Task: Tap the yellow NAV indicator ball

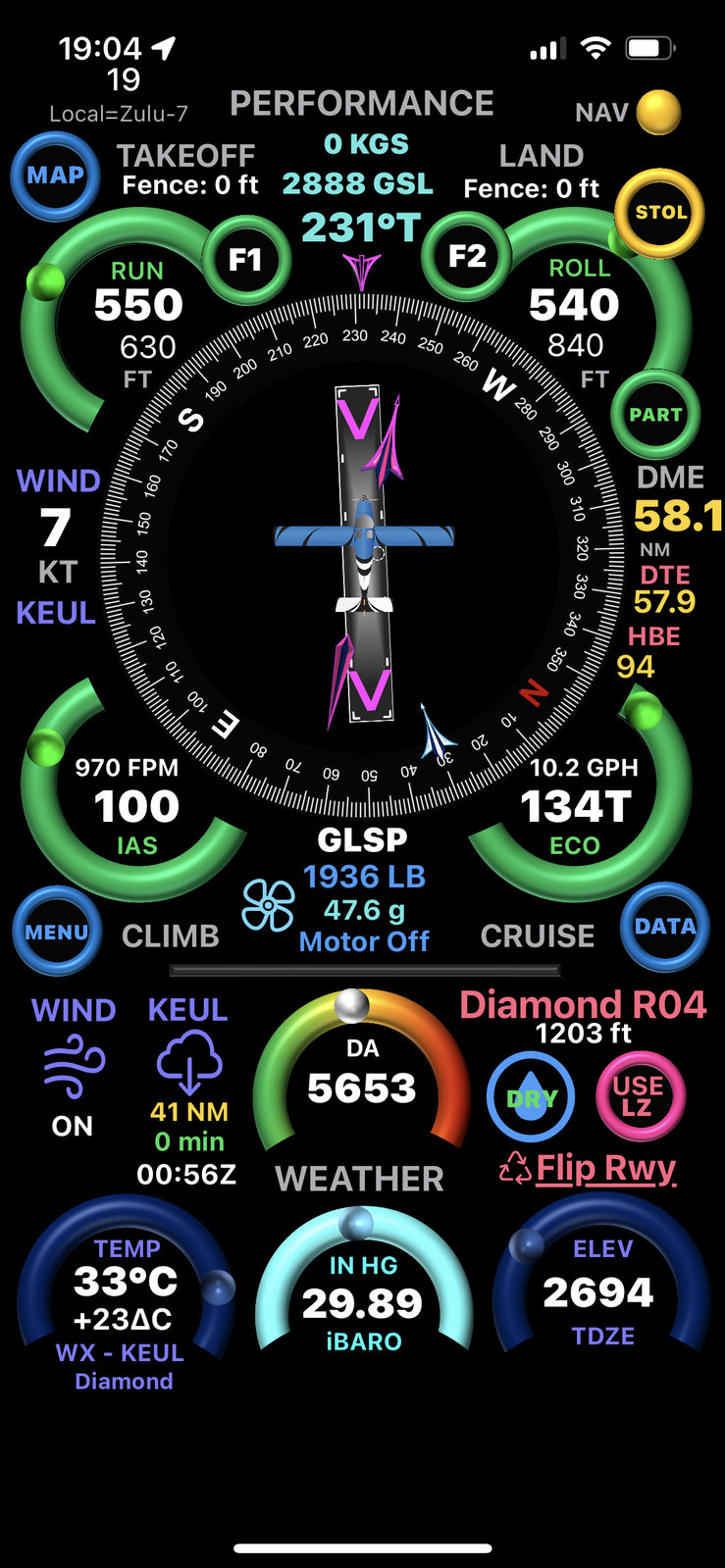Action: pos(658,112)
